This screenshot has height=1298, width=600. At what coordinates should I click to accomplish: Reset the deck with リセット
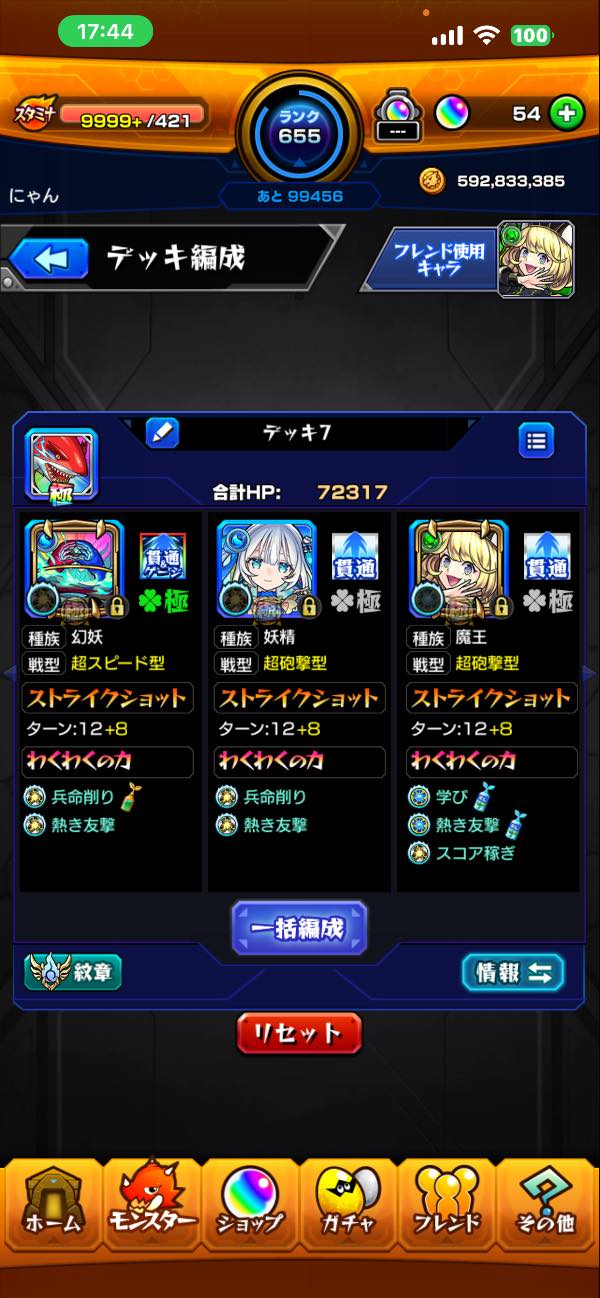(x=299, y=1033)
